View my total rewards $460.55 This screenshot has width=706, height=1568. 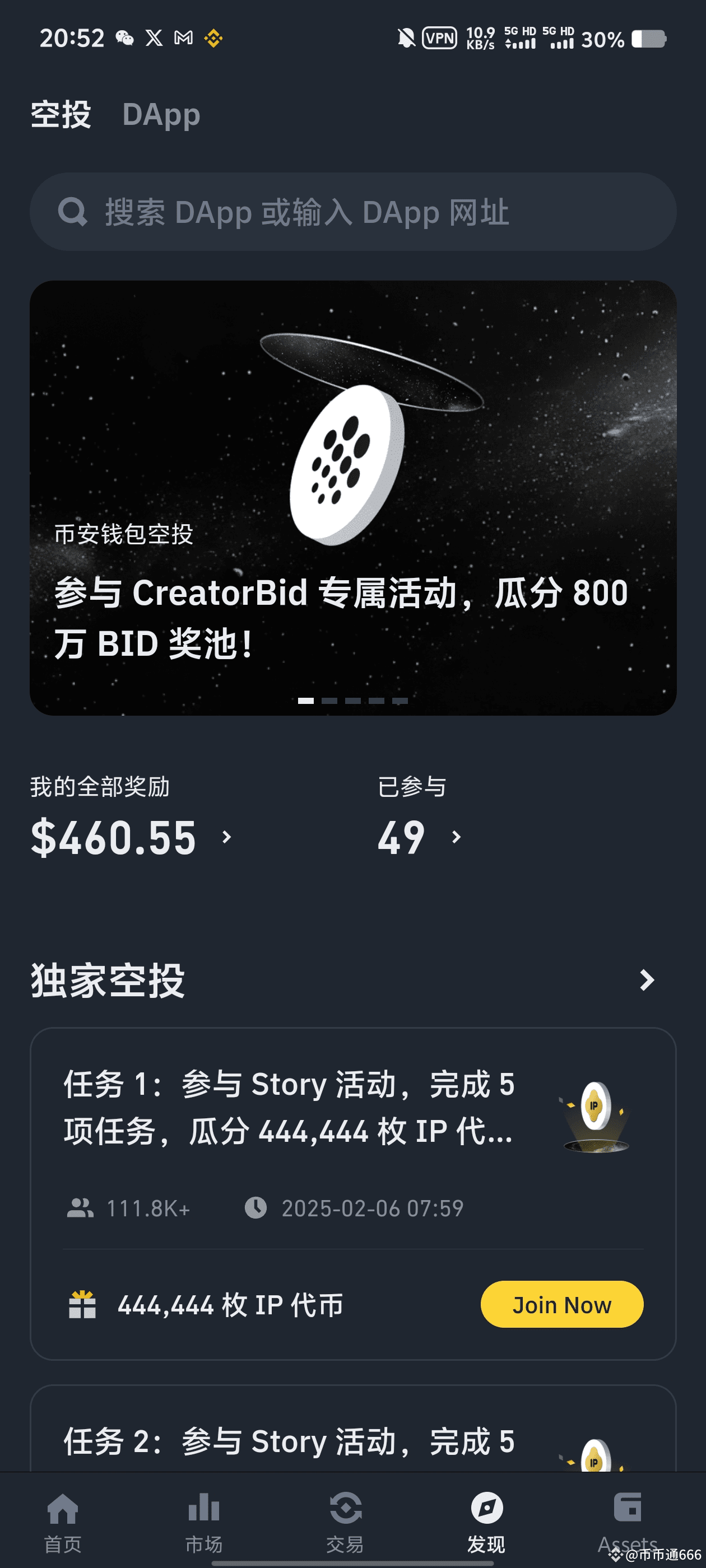point(131,837)
